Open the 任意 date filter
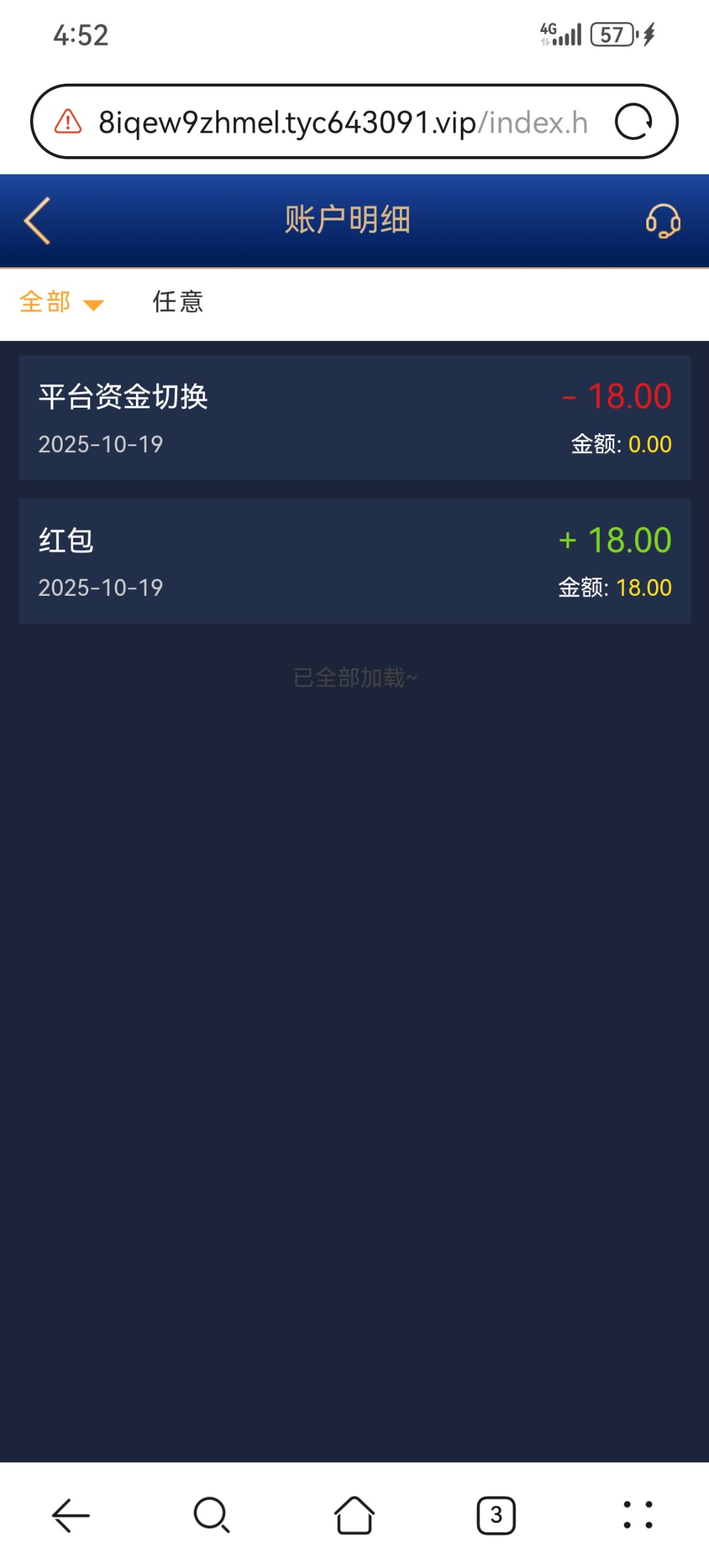 click(178, 302)
